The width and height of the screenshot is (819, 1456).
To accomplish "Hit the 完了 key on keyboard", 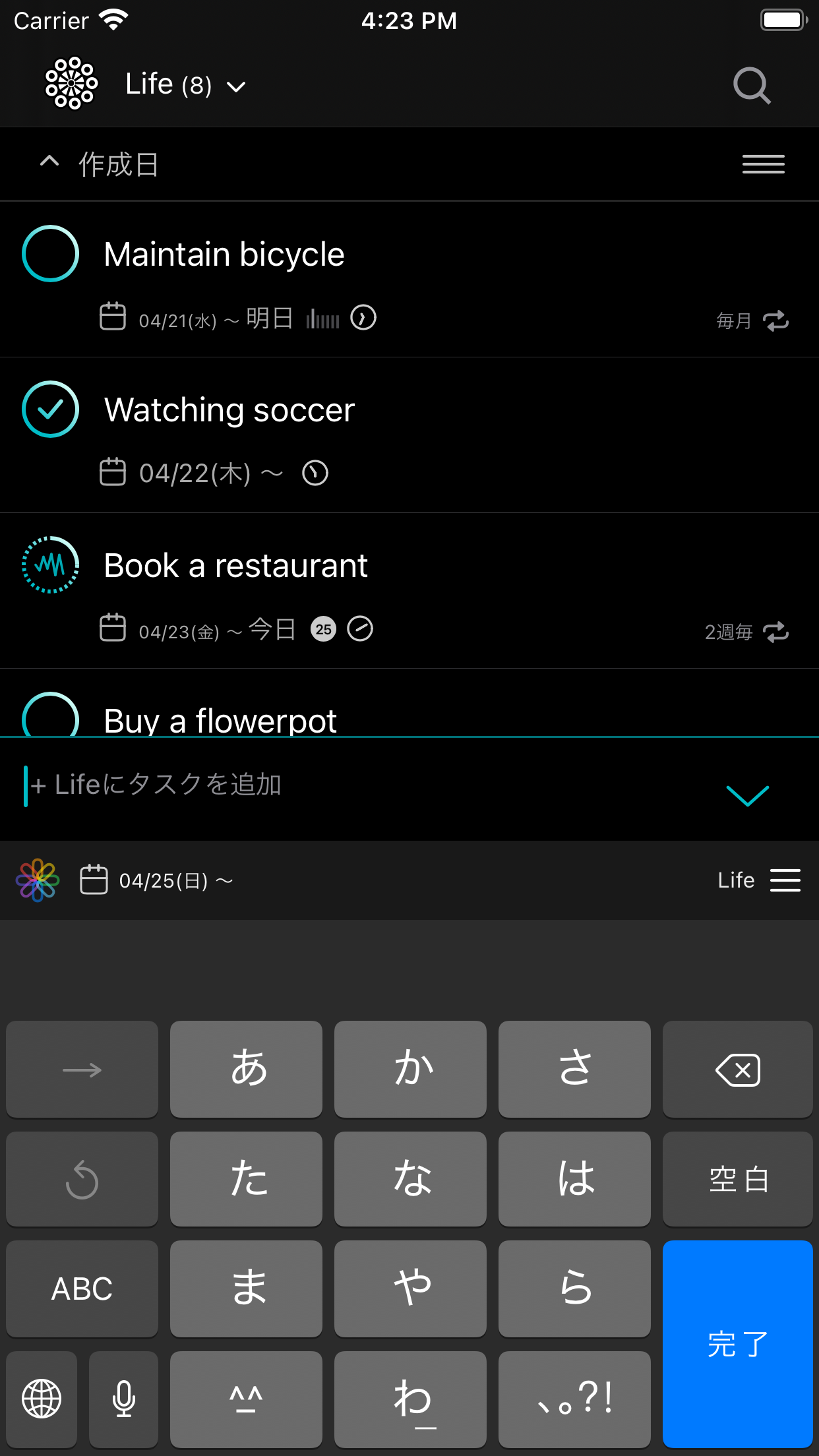I will tap(737, 1343).
